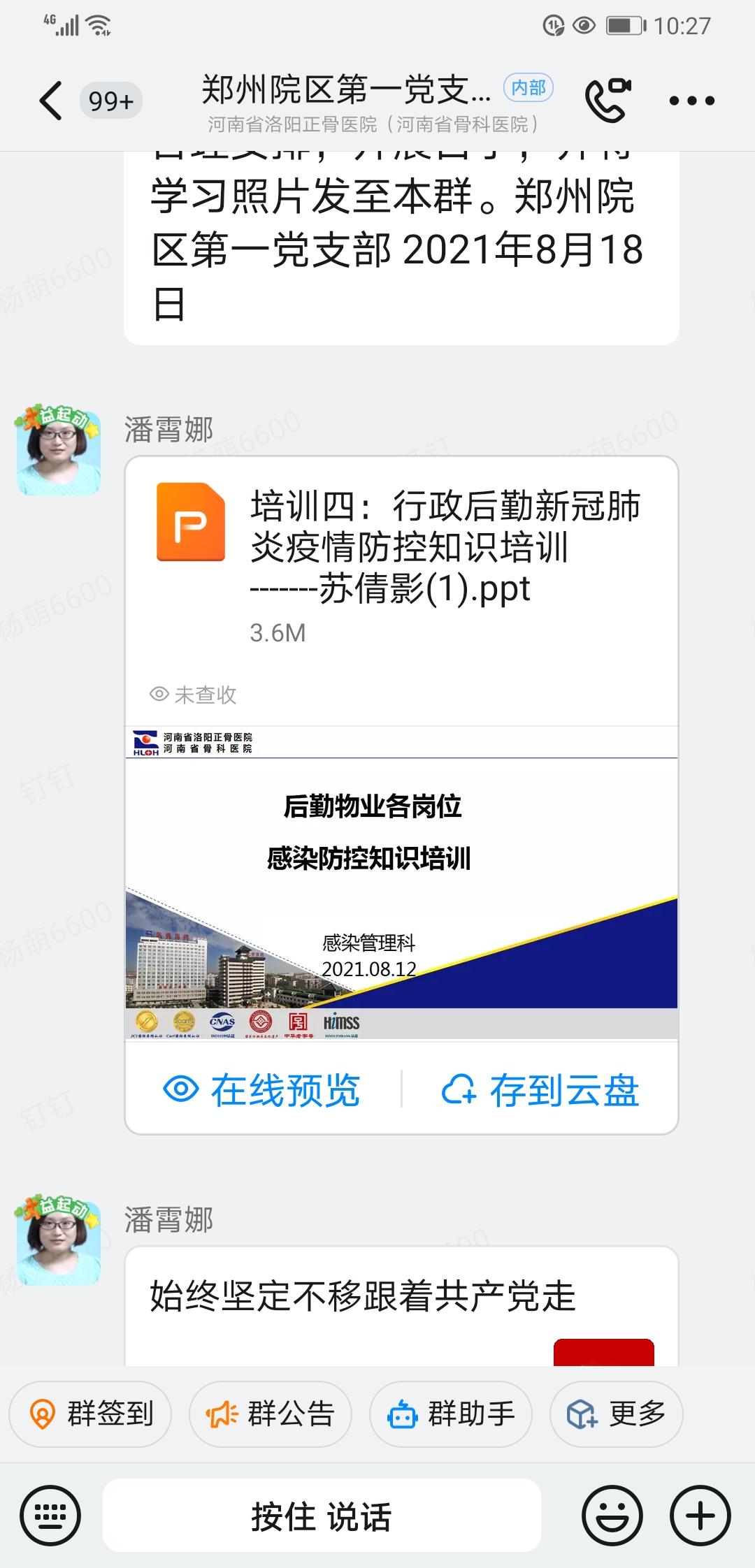The height and width of the screenshot is (1568, 755).
Task: Start a voice or video call
Action: [607, 101]
